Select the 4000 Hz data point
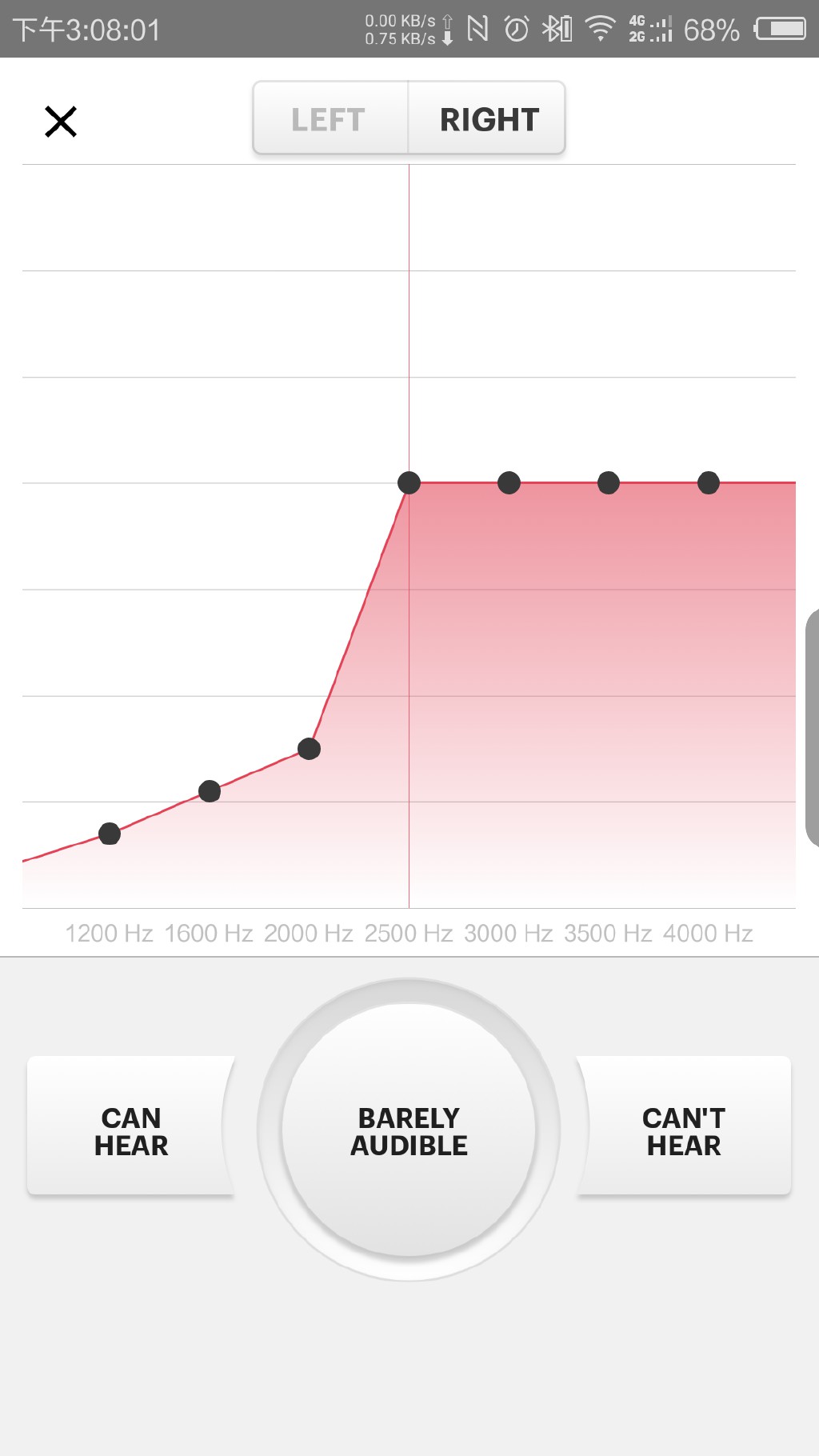Viewport: 819px width, 1456px height. [709, 482]
